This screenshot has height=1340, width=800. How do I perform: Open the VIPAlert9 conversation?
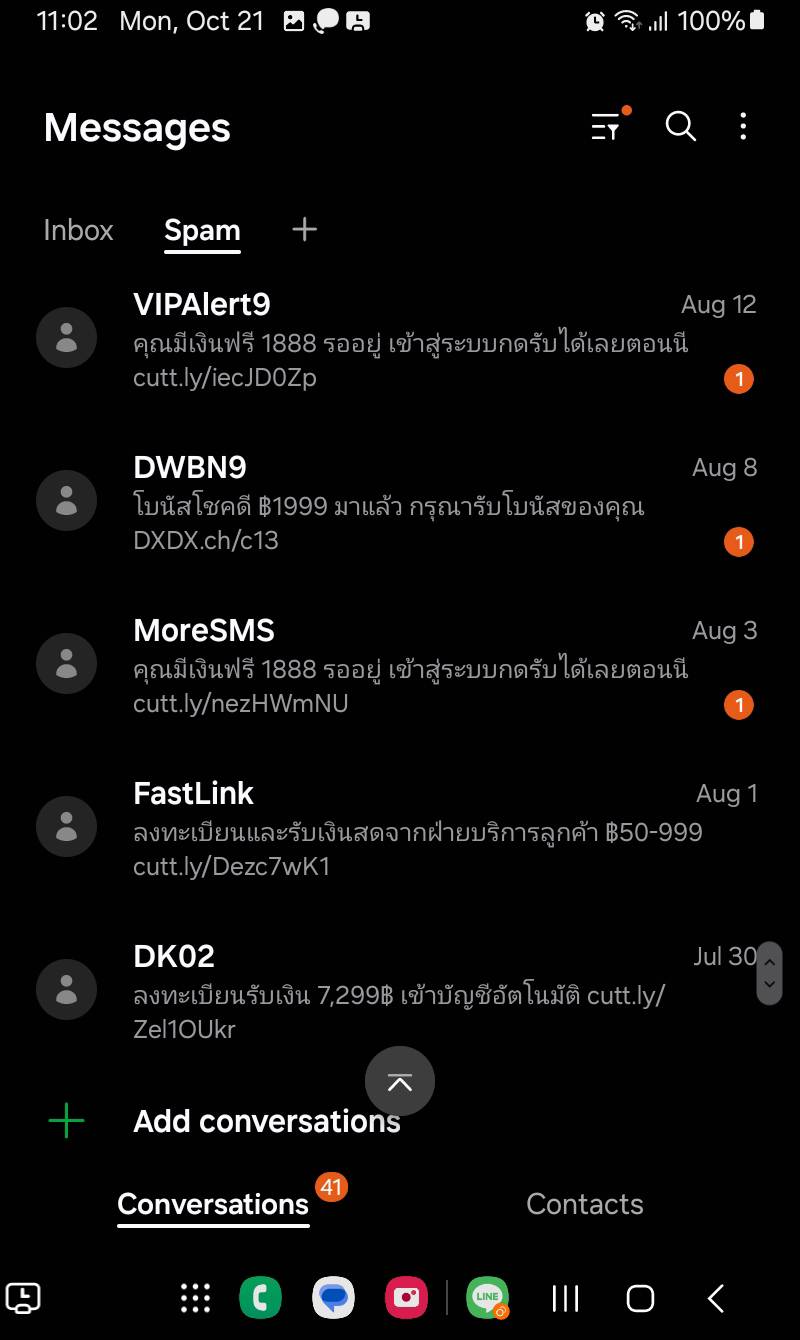[400, 339]
